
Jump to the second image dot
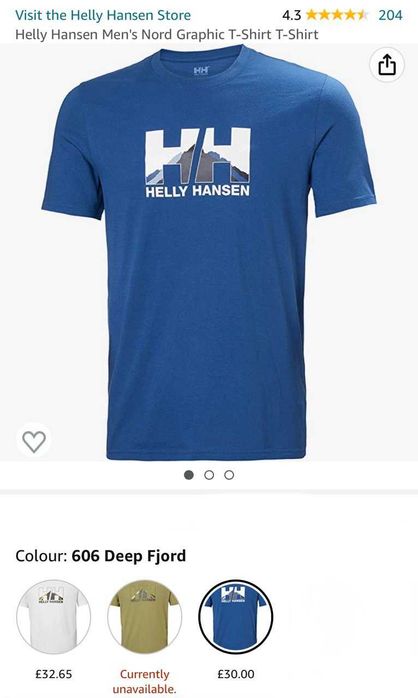[209, 475]
